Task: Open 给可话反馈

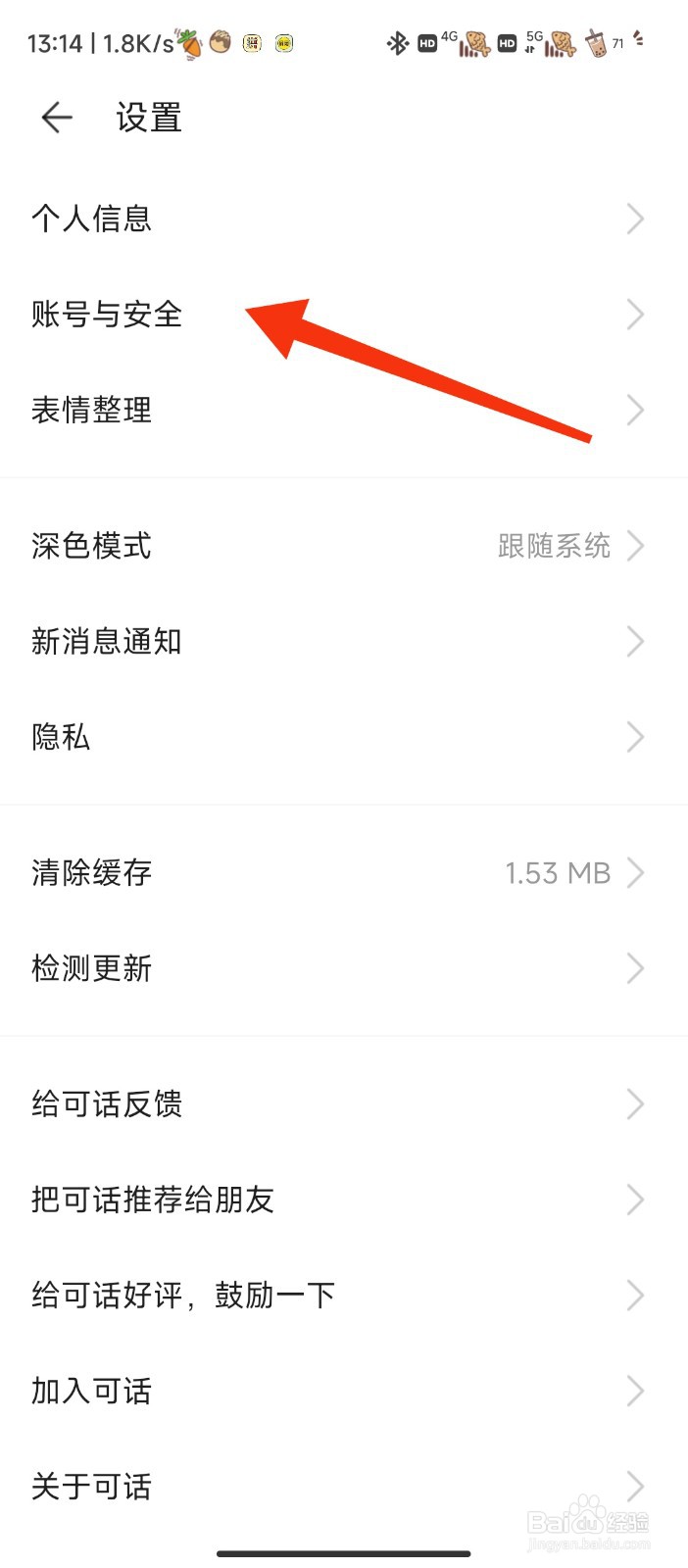Action: click(344, 1103)
